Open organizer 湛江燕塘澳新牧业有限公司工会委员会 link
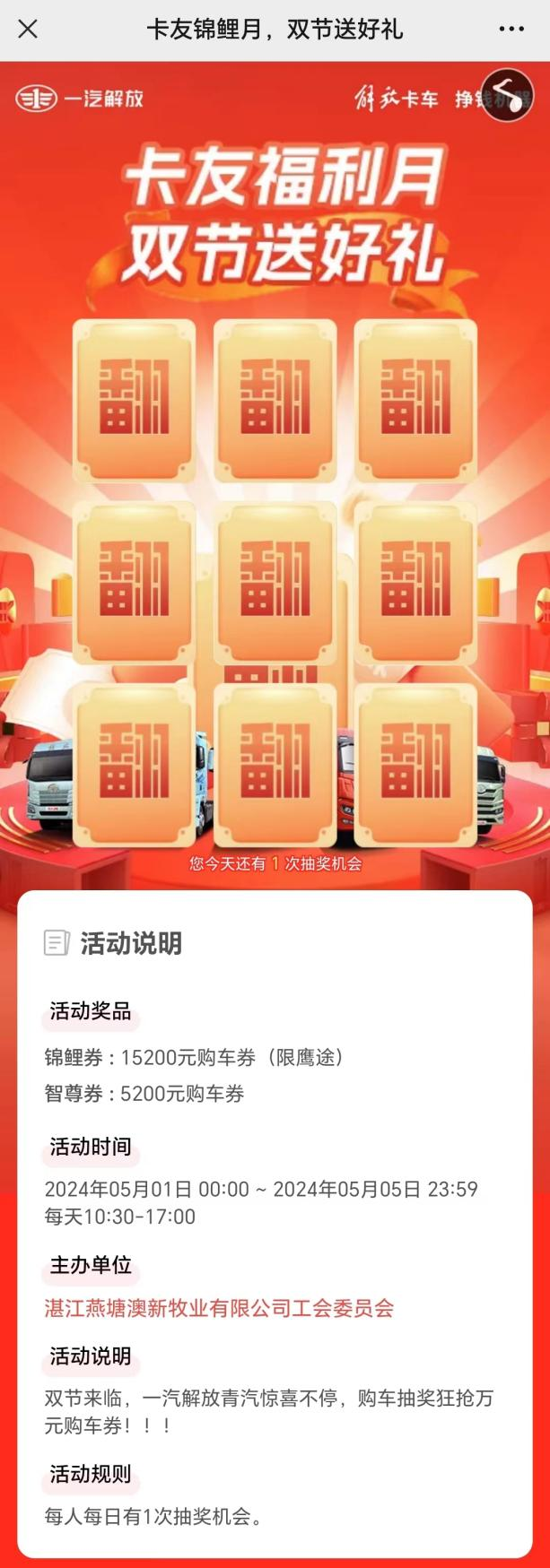Viewport: 550px width, 1568px height. point(219,1308)
